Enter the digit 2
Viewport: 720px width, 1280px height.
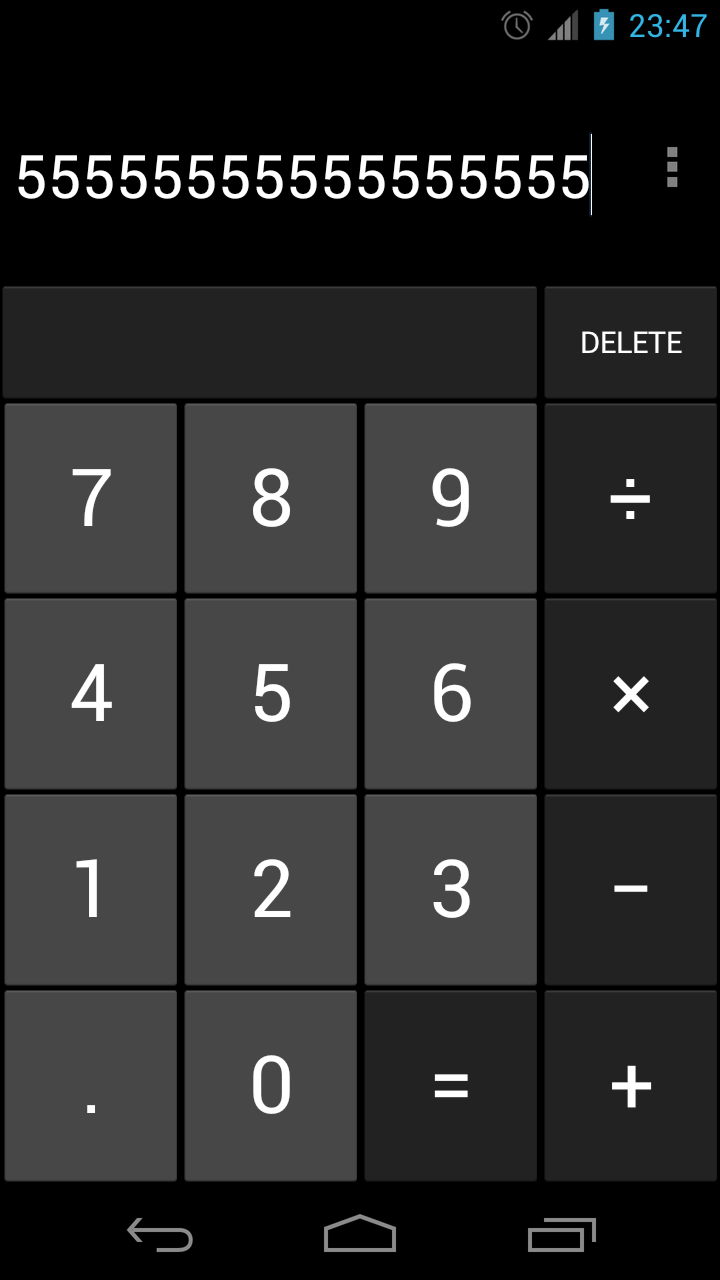pos(271,890)
